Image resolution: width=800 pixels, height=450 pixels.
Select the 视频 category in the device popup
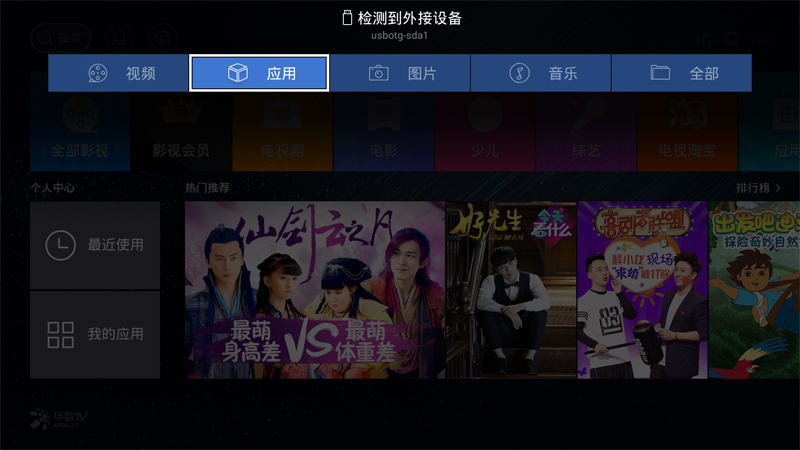[119, 73]
